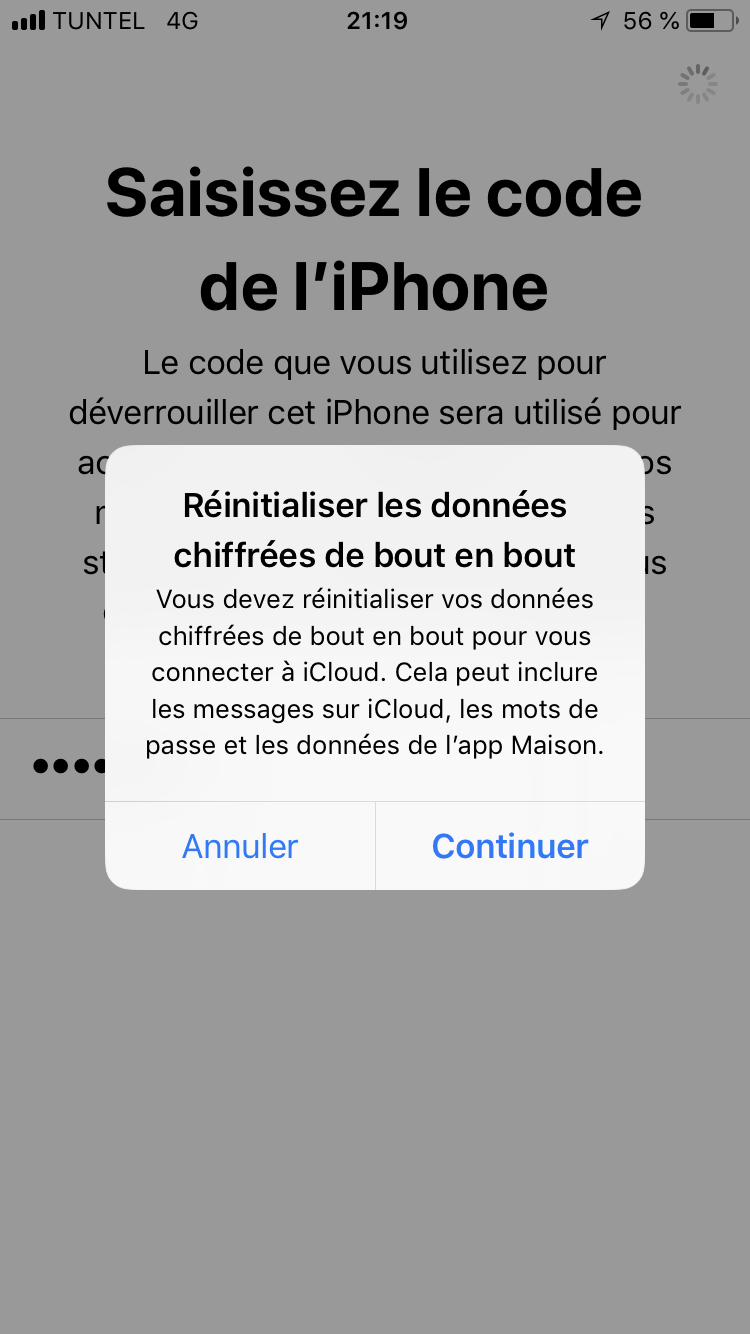Tap the dialog title about réinitialiser données

click(x=374, y=530)
